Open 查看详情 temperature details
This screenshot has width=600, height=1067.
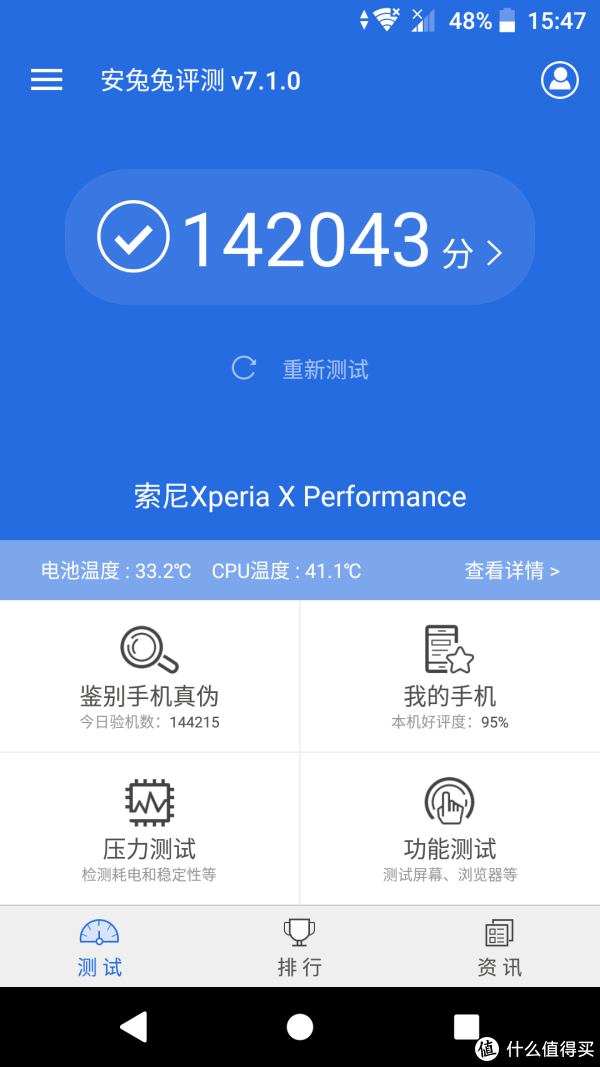pos(512,570)
